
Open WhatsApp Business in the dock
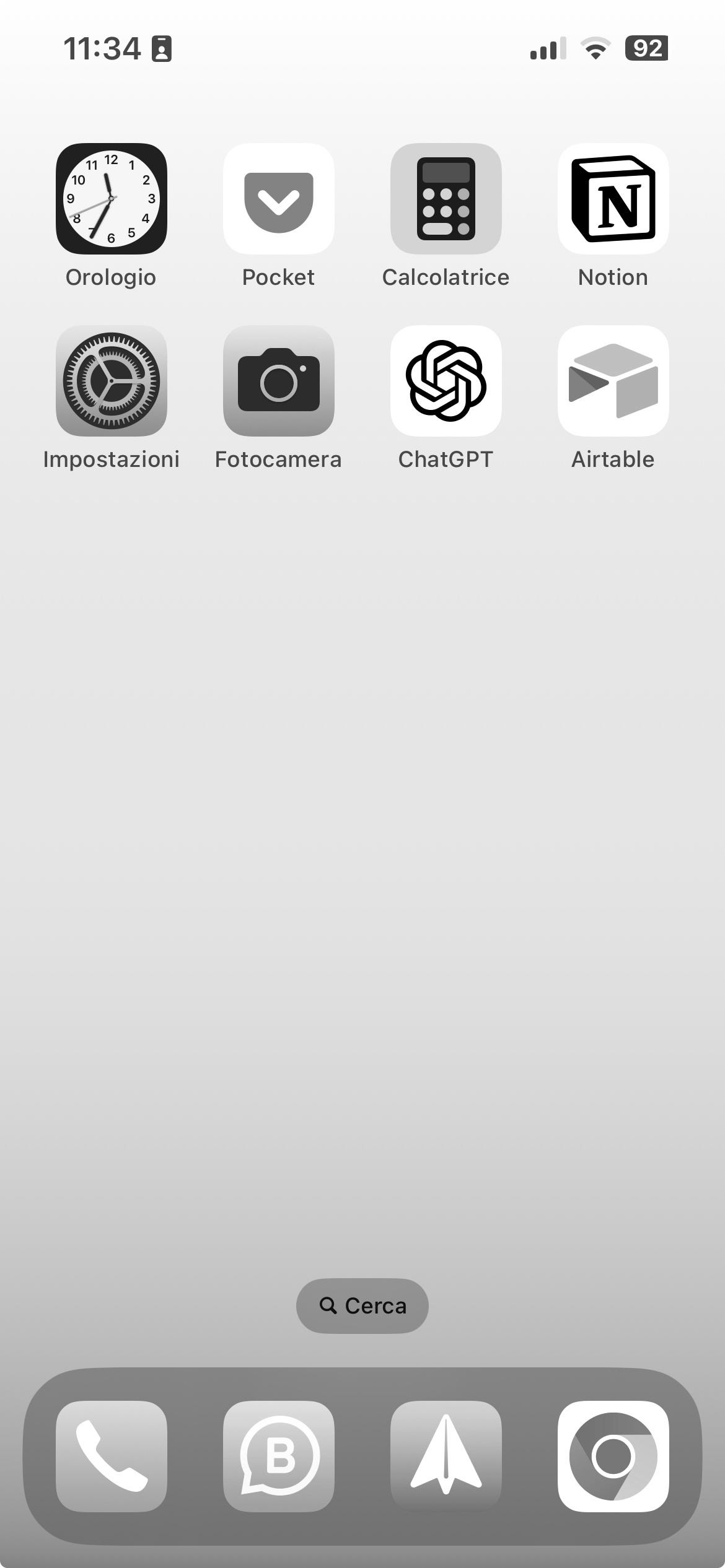279,1456
